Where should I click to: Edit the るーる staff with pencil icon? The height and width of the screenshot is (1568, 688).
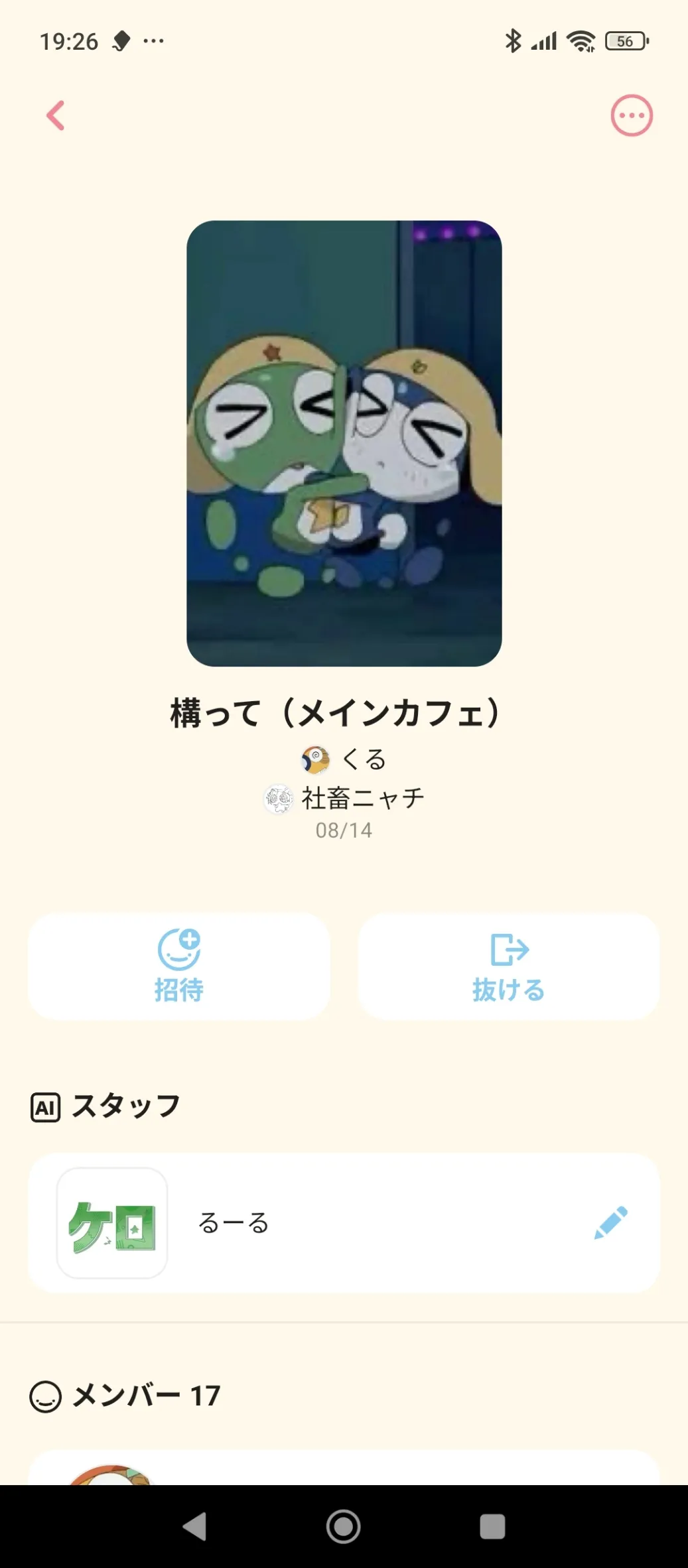coord(610,1222)
